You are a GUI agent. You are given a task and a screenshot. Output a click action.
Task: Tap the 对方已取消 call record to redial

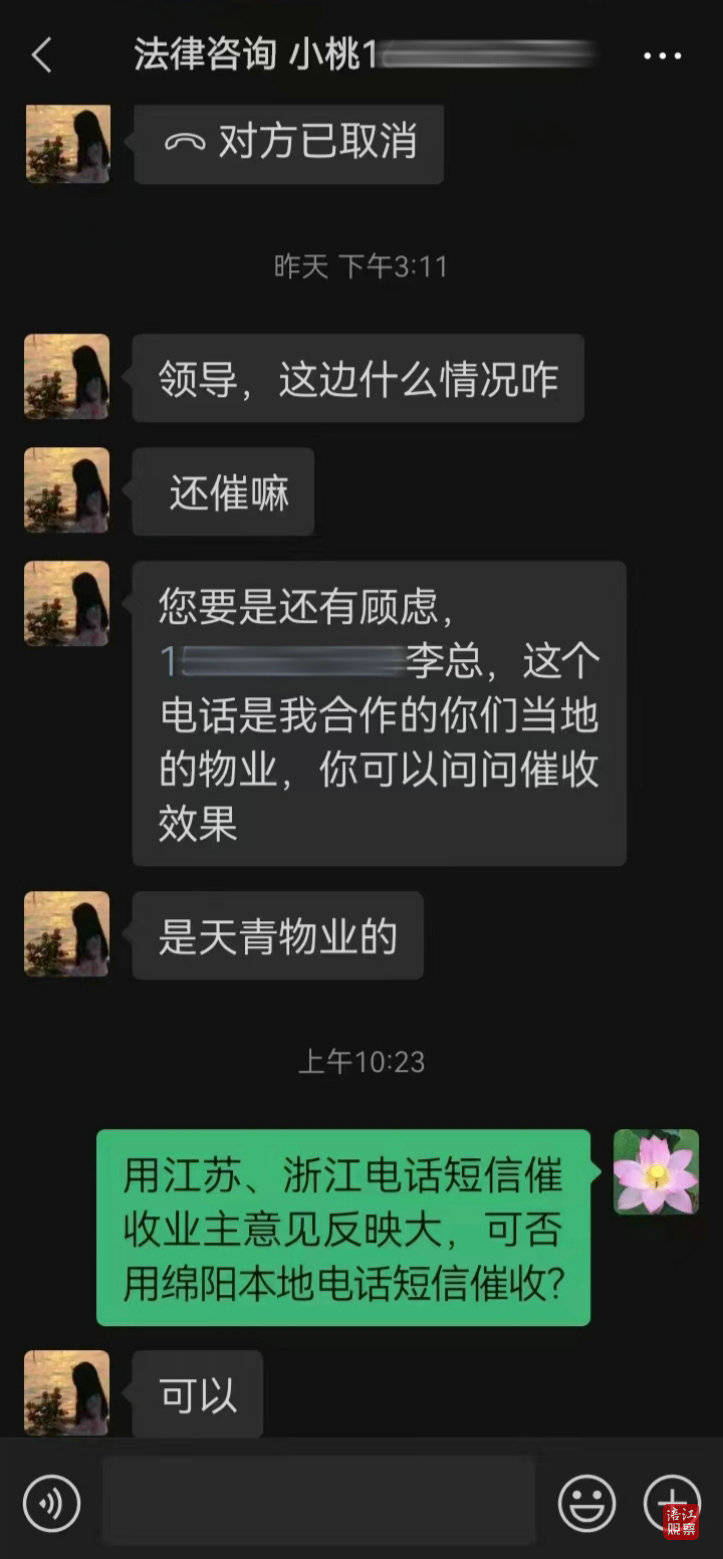[x=289, y=142]
